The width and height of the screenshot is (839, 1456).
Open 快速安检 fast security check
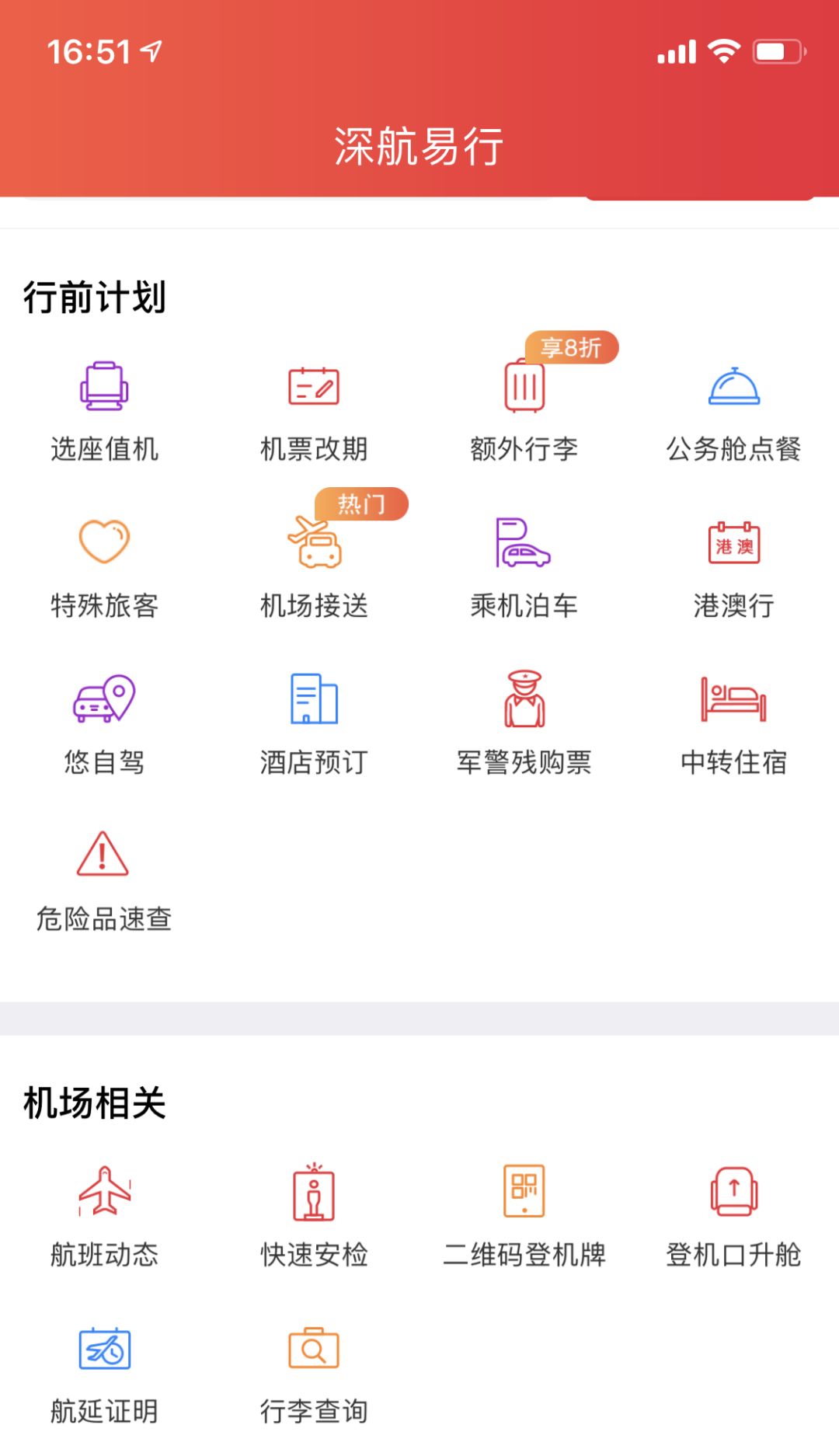coord(314,1217)
